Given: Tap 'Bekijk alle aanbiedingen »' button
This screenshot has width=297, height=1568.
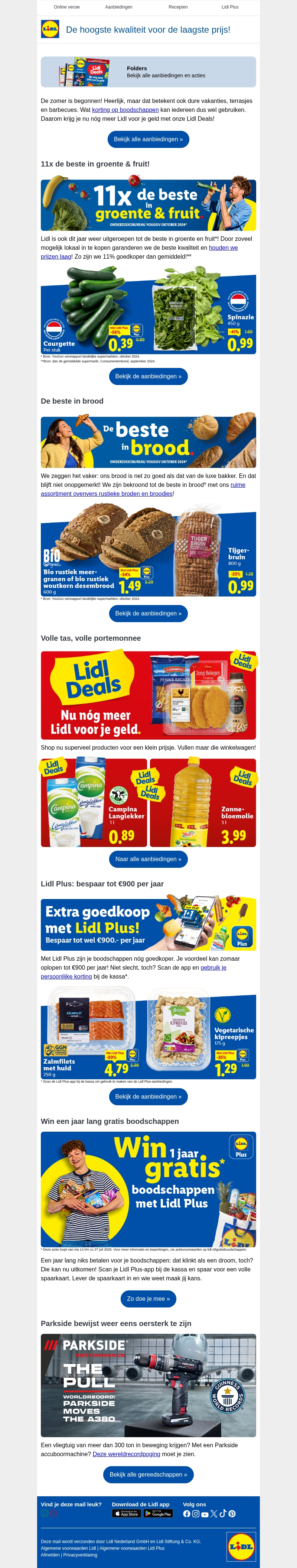Looking at the screenshot, I should 148,139.
